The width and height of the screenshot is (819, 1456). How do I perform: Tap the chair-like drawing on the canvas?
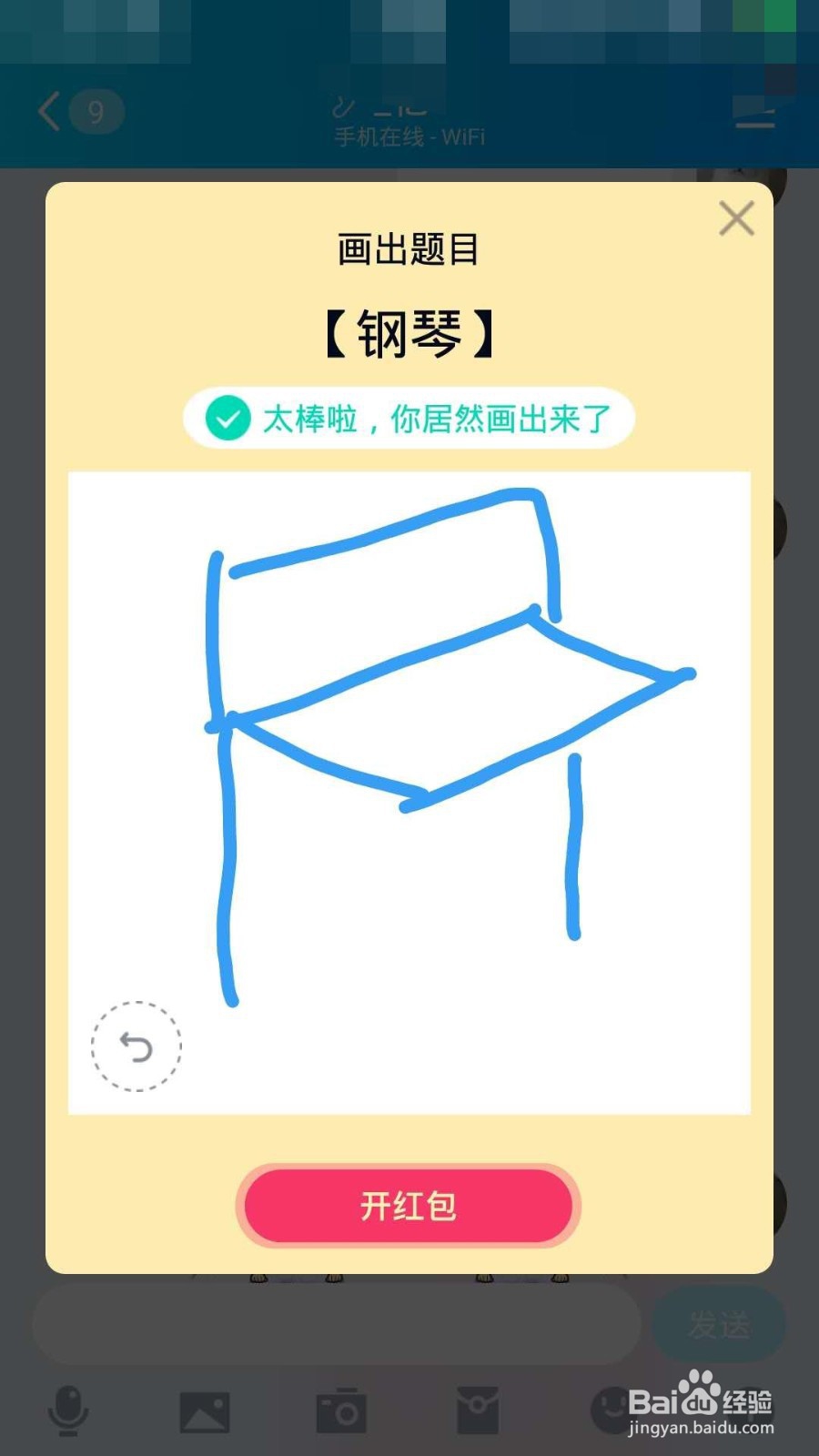point(409,728)
